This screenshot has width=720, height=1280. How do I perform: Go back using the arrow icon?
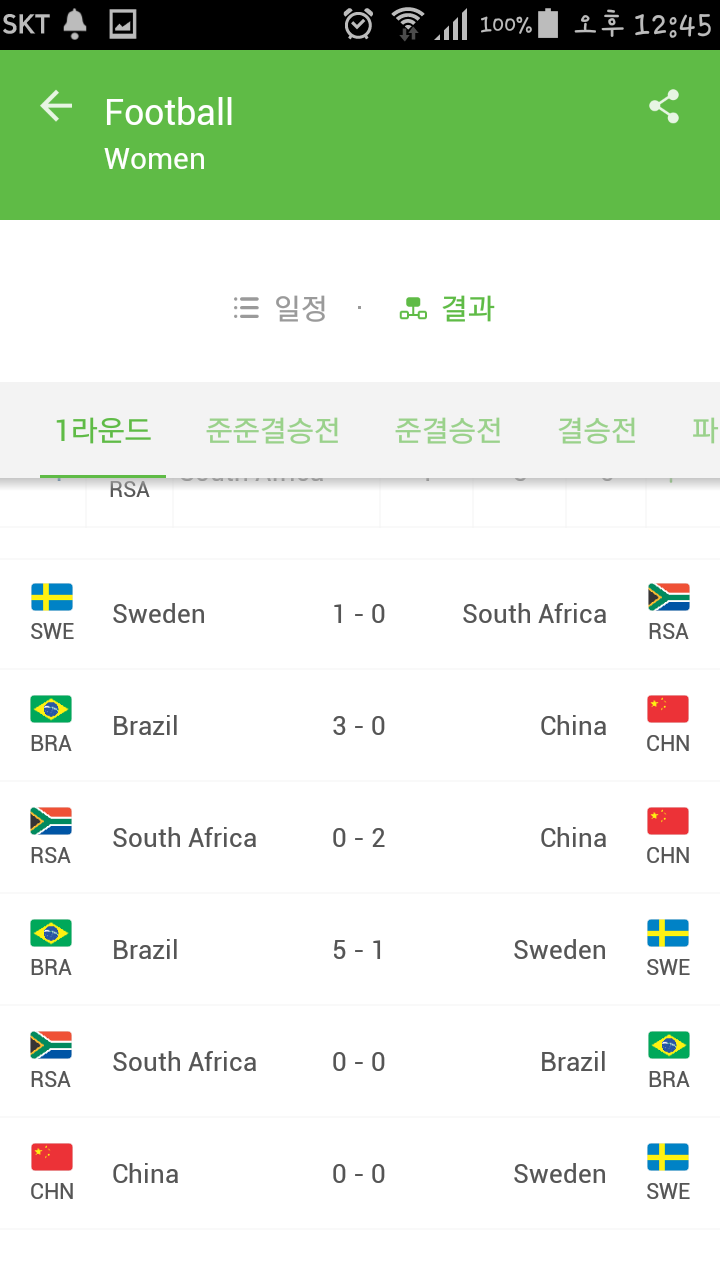(56, 107)
